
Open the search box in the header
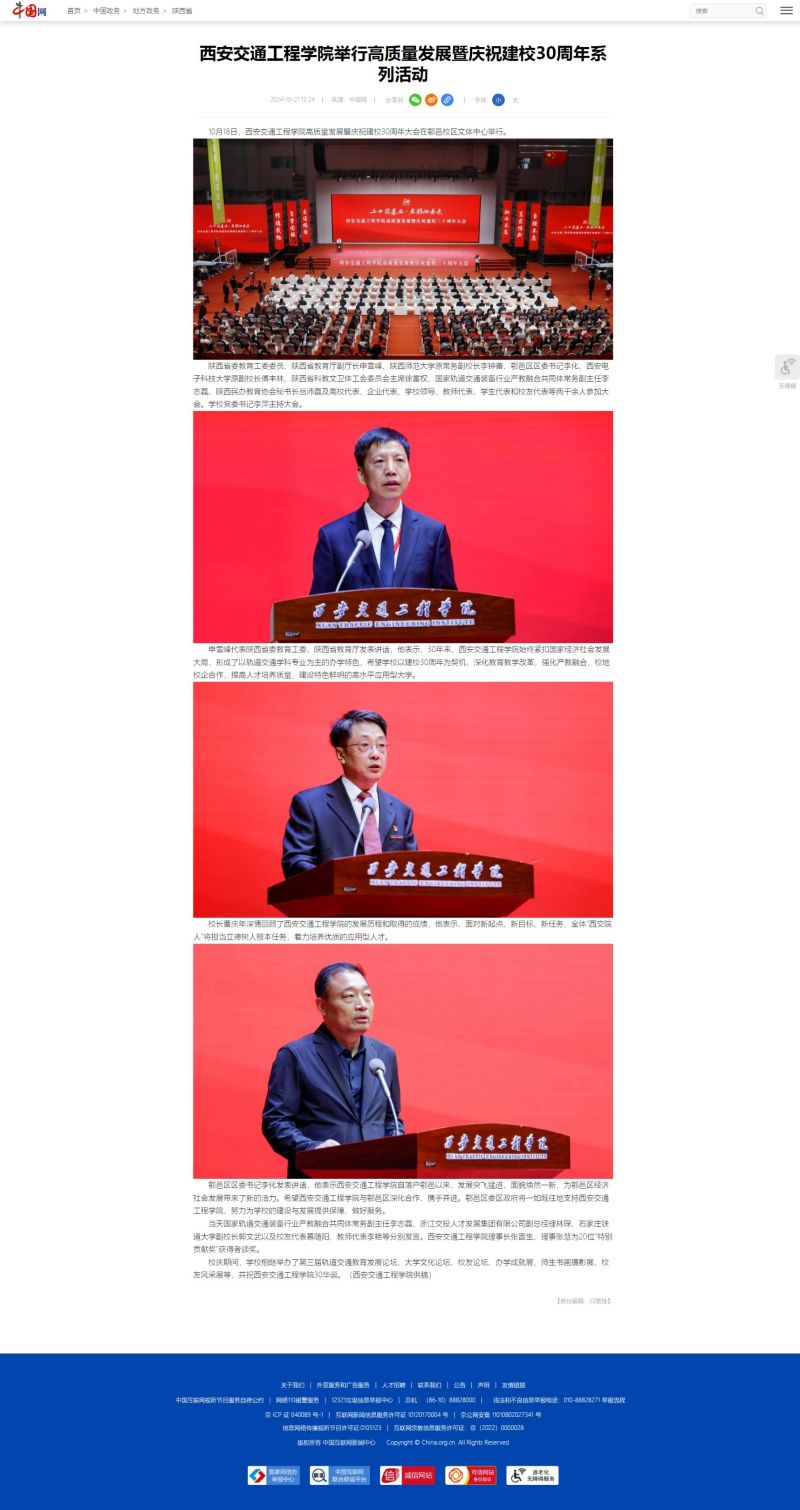tap(720, 11)
